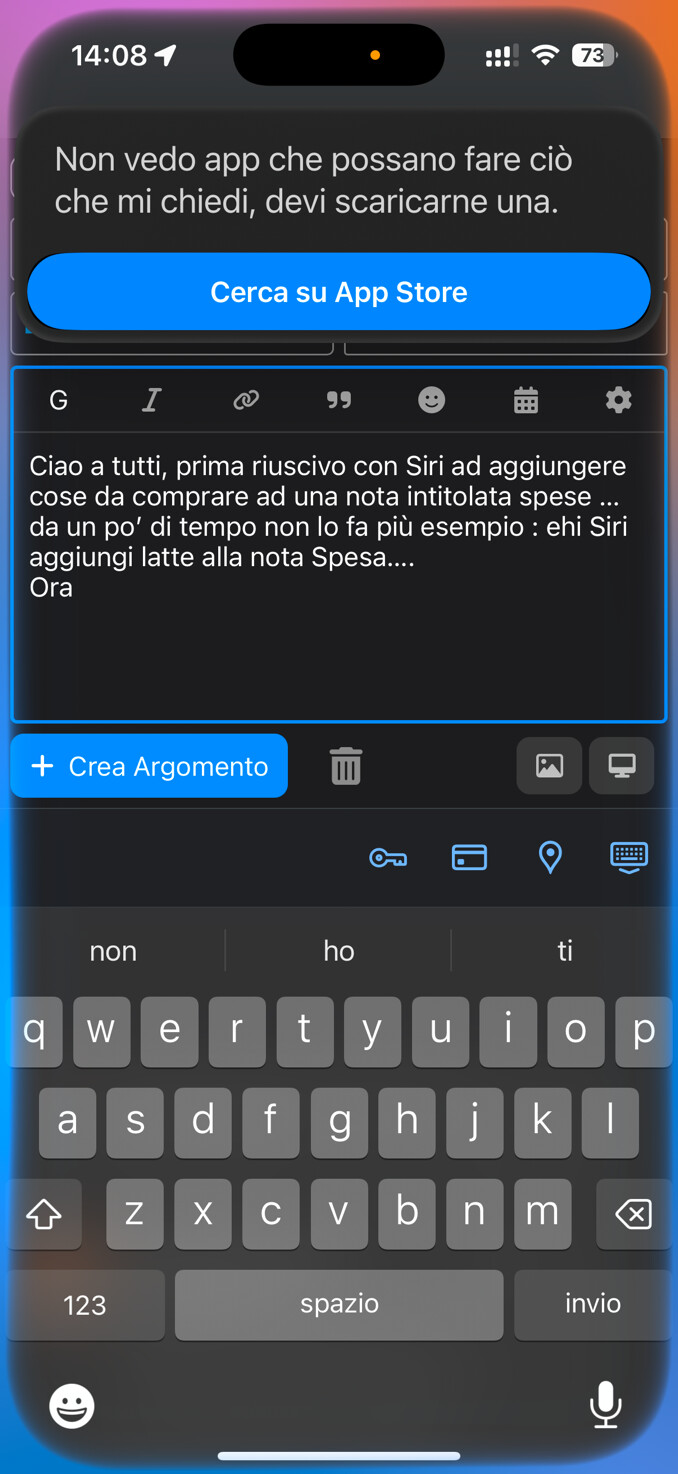This screenshot has width=678, height=1474.
Task: Start dictation with microphone key
Action: (x=605, y=1405)
